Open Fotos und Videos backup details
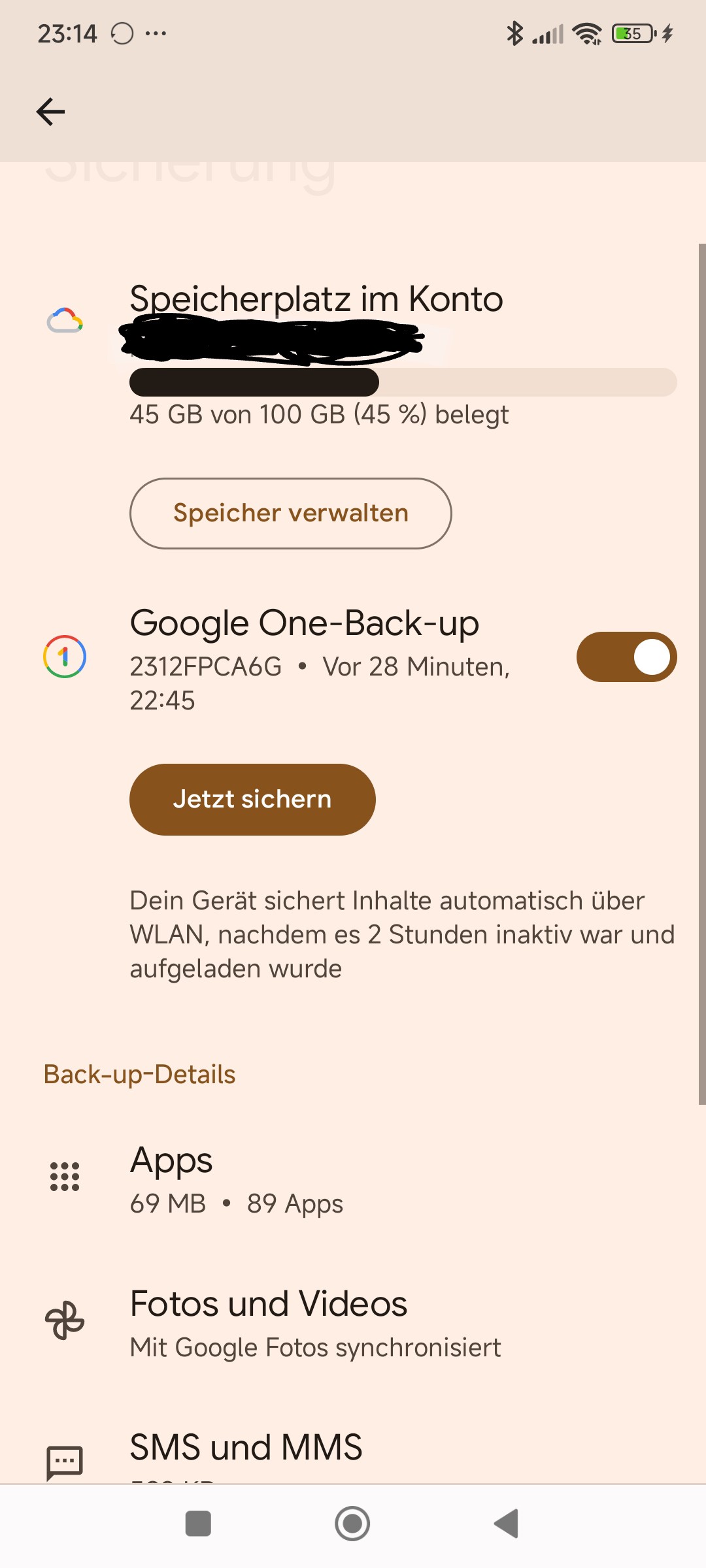 click(x=268, y=1322)
